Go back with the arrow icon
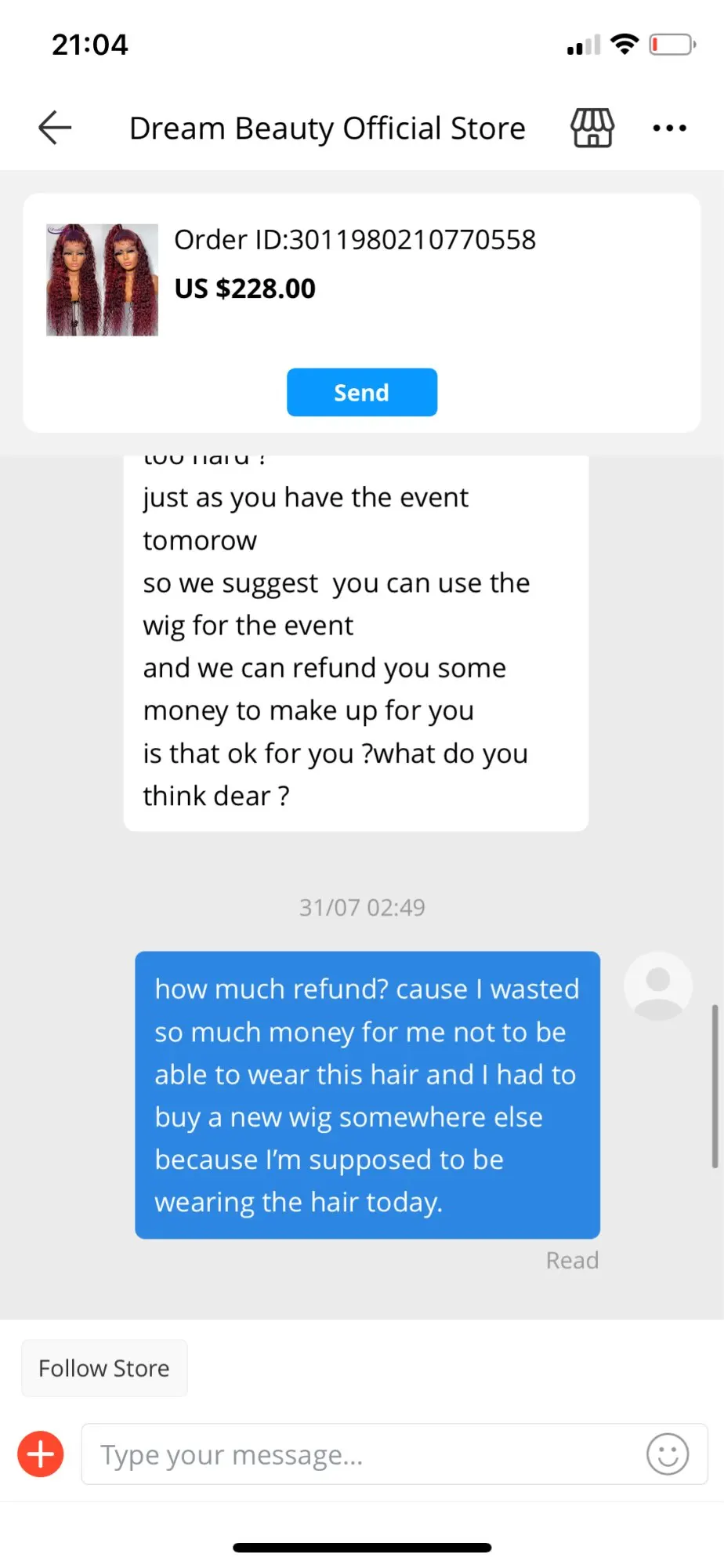This screenshot has height=1568, width=724. tap(55, 128)
